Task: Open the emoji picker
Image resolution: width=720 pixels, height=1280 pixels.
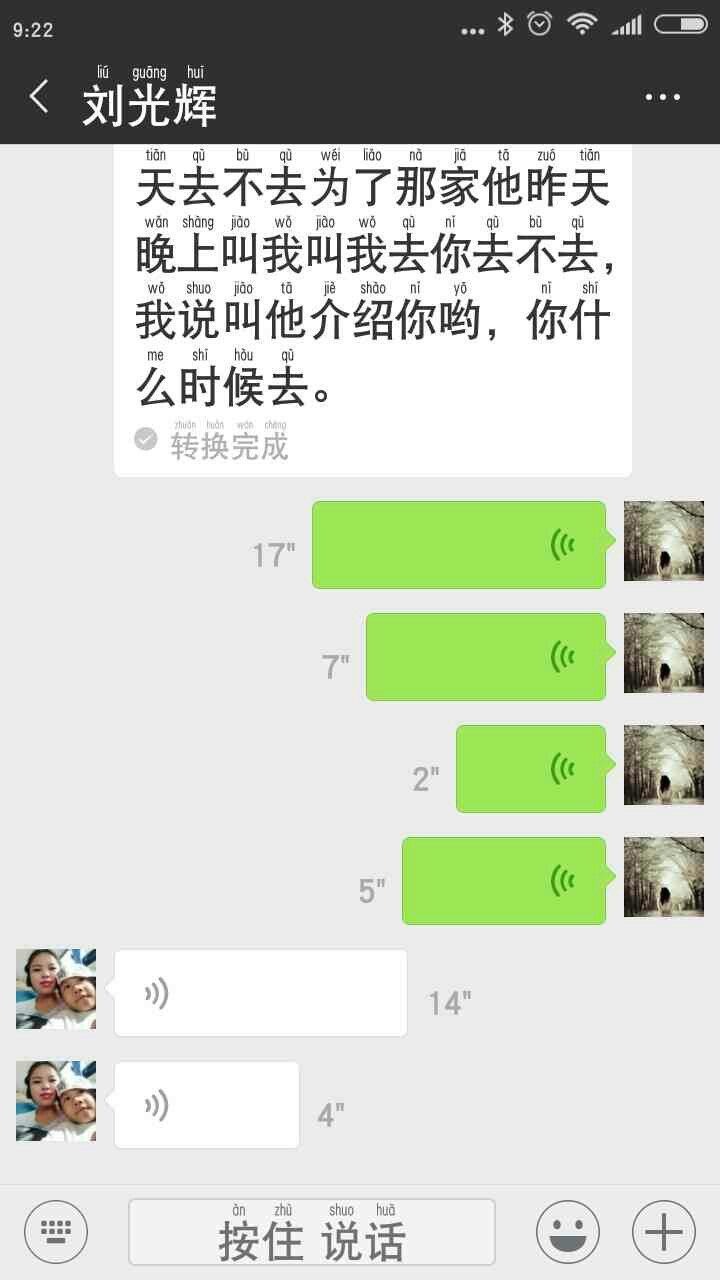Action: (x=568, y=1232)
